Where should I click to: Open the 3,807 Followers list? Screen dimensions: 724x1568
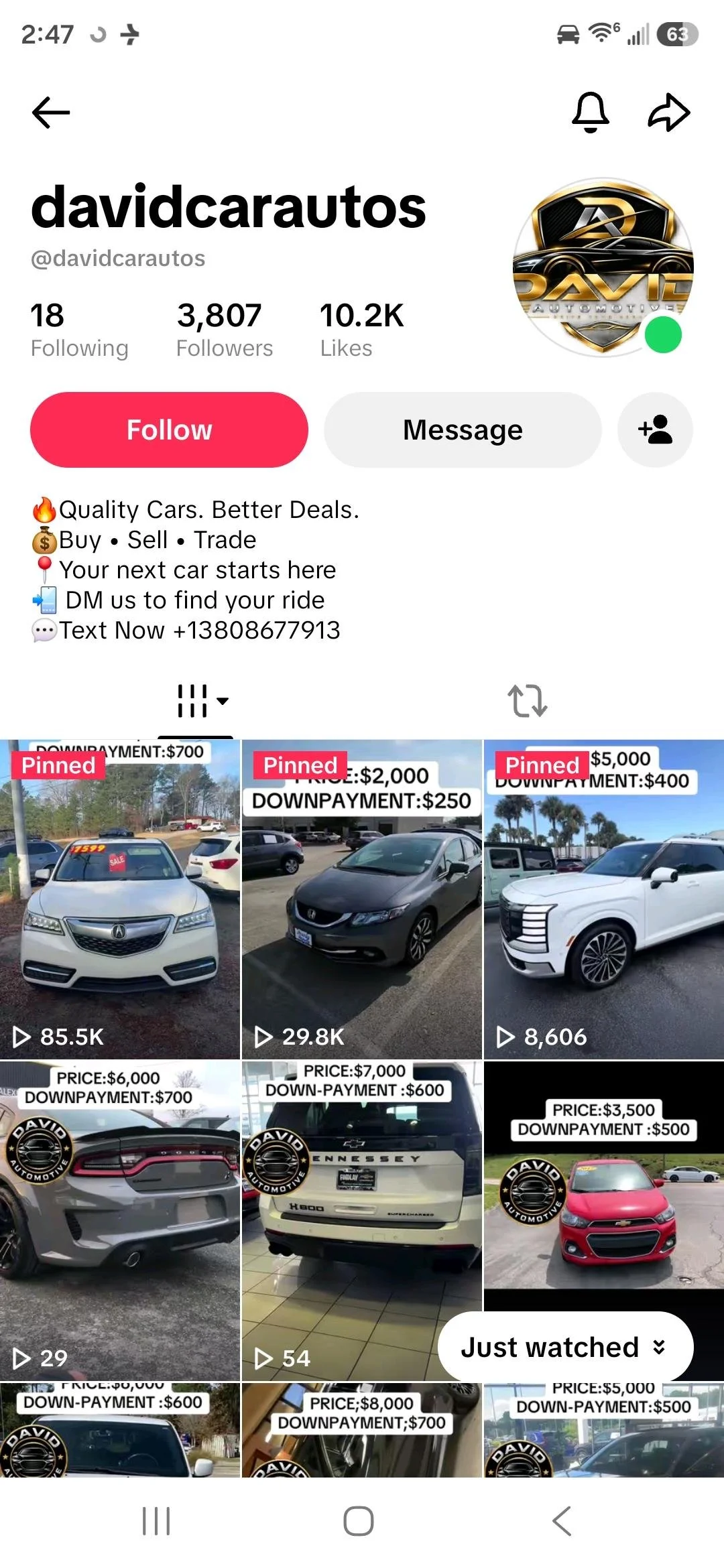coord(225,330)
